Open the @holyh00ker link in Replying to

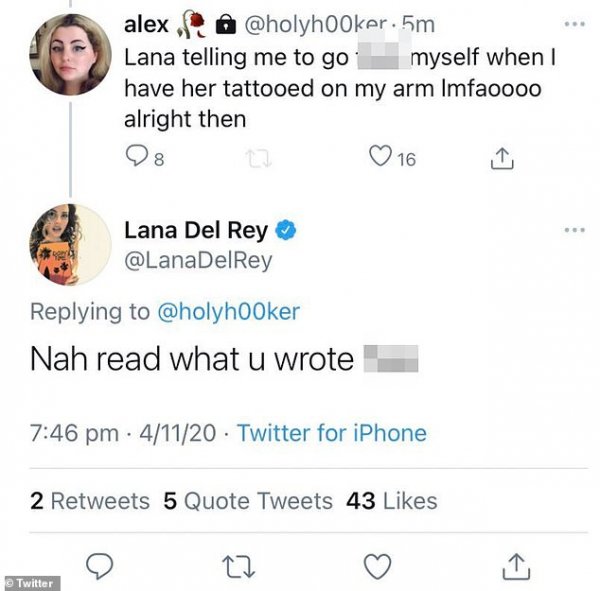tap(227, 311)
